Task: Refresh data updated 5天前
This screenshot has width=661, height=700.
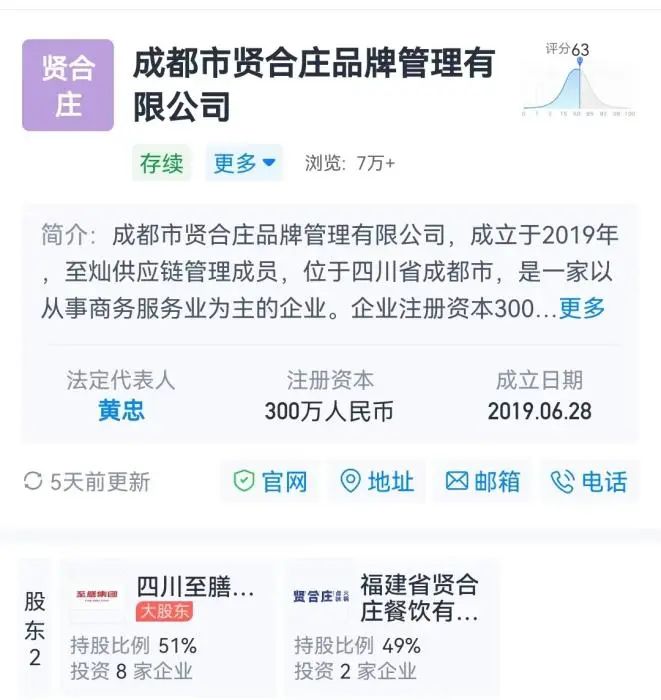Action: [87, 482]
